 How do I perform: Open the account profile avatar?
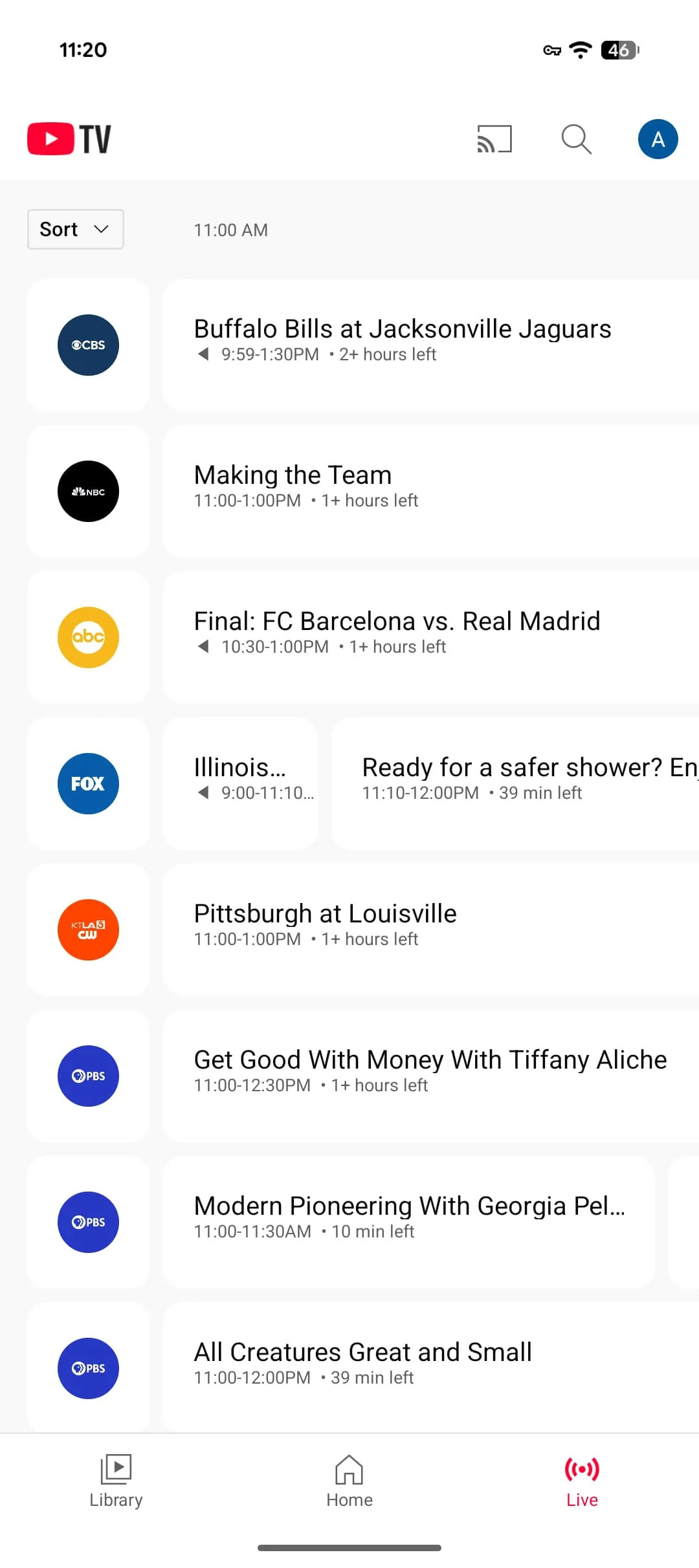[658, 139]
